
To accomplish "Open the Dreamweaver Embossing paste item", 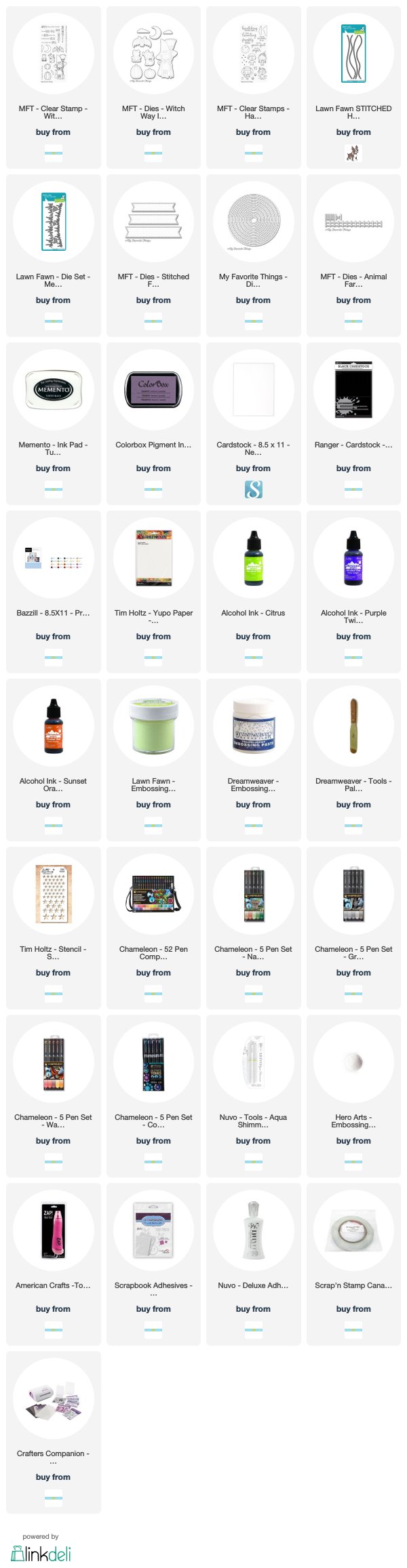I will [x=253, y=727].
